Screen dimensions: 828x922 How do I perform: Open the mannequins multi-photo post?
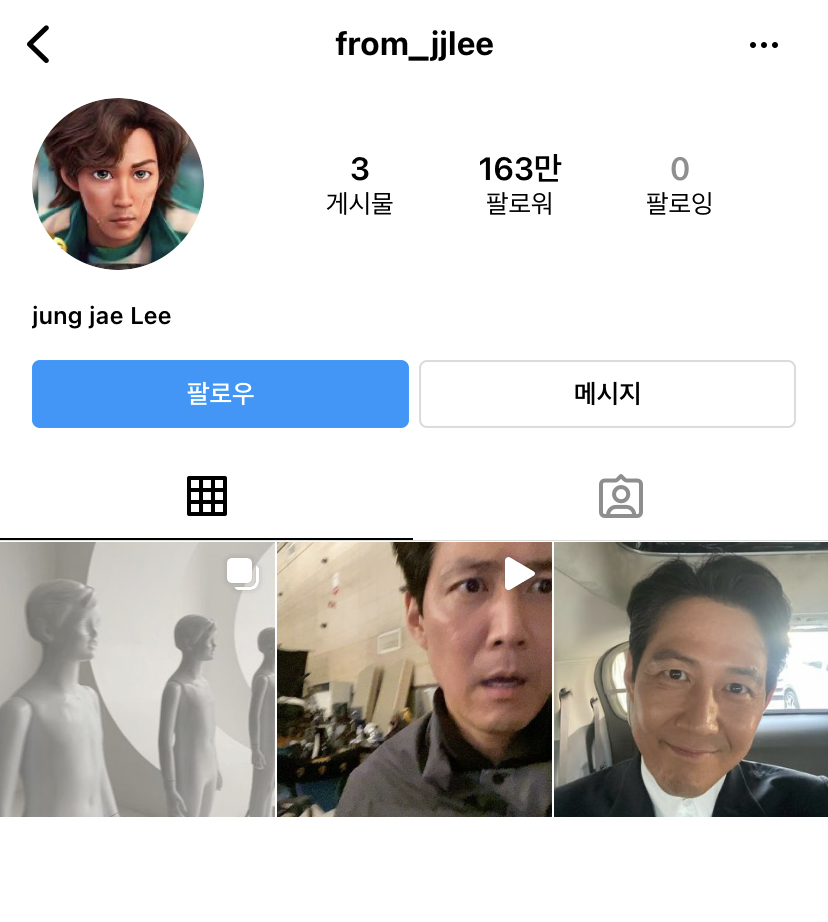coord(137,679)
